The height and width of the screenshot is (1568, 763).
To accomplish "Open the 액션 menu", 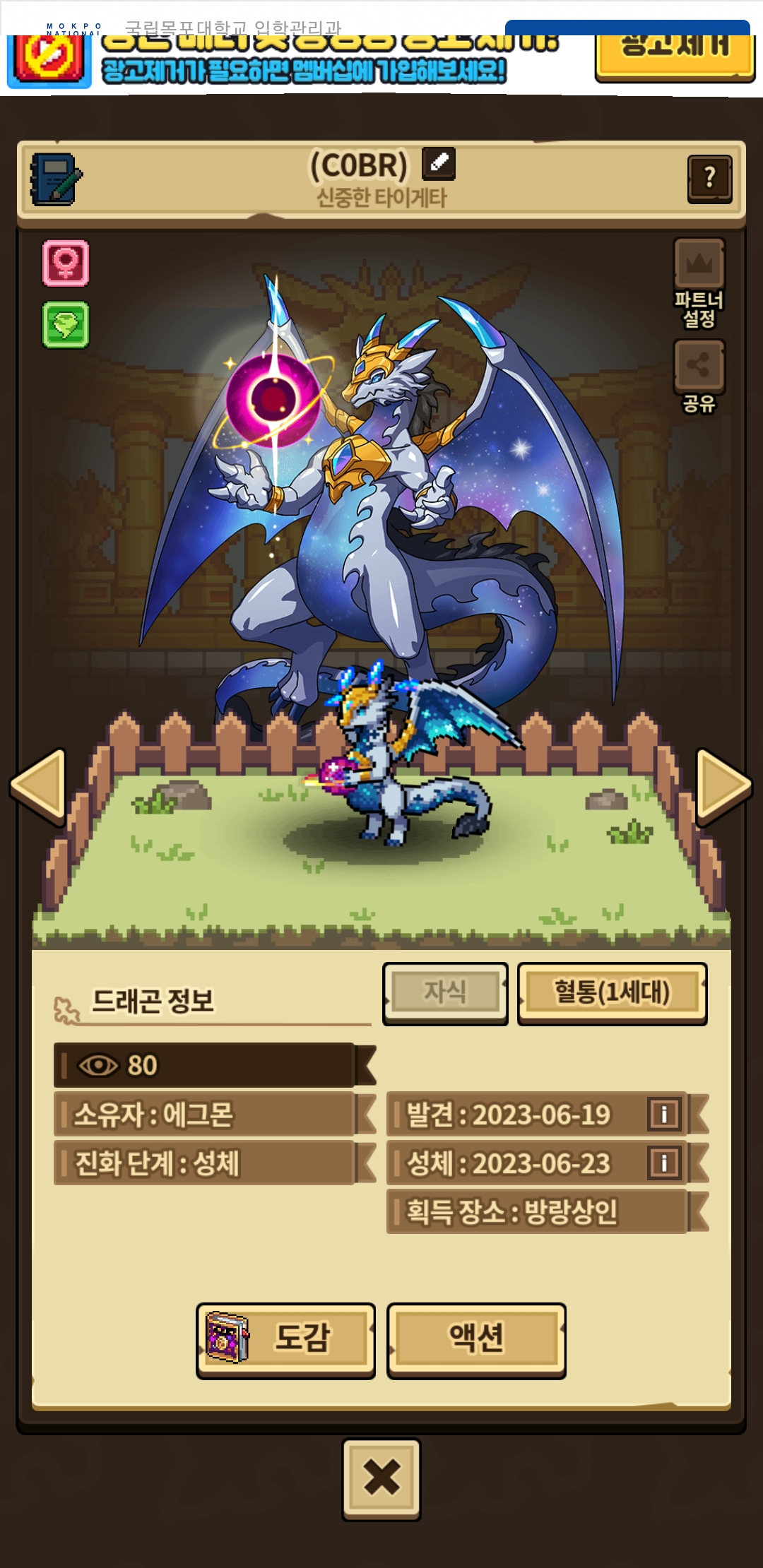I will pyautogui.click(x=476, y=1340).
